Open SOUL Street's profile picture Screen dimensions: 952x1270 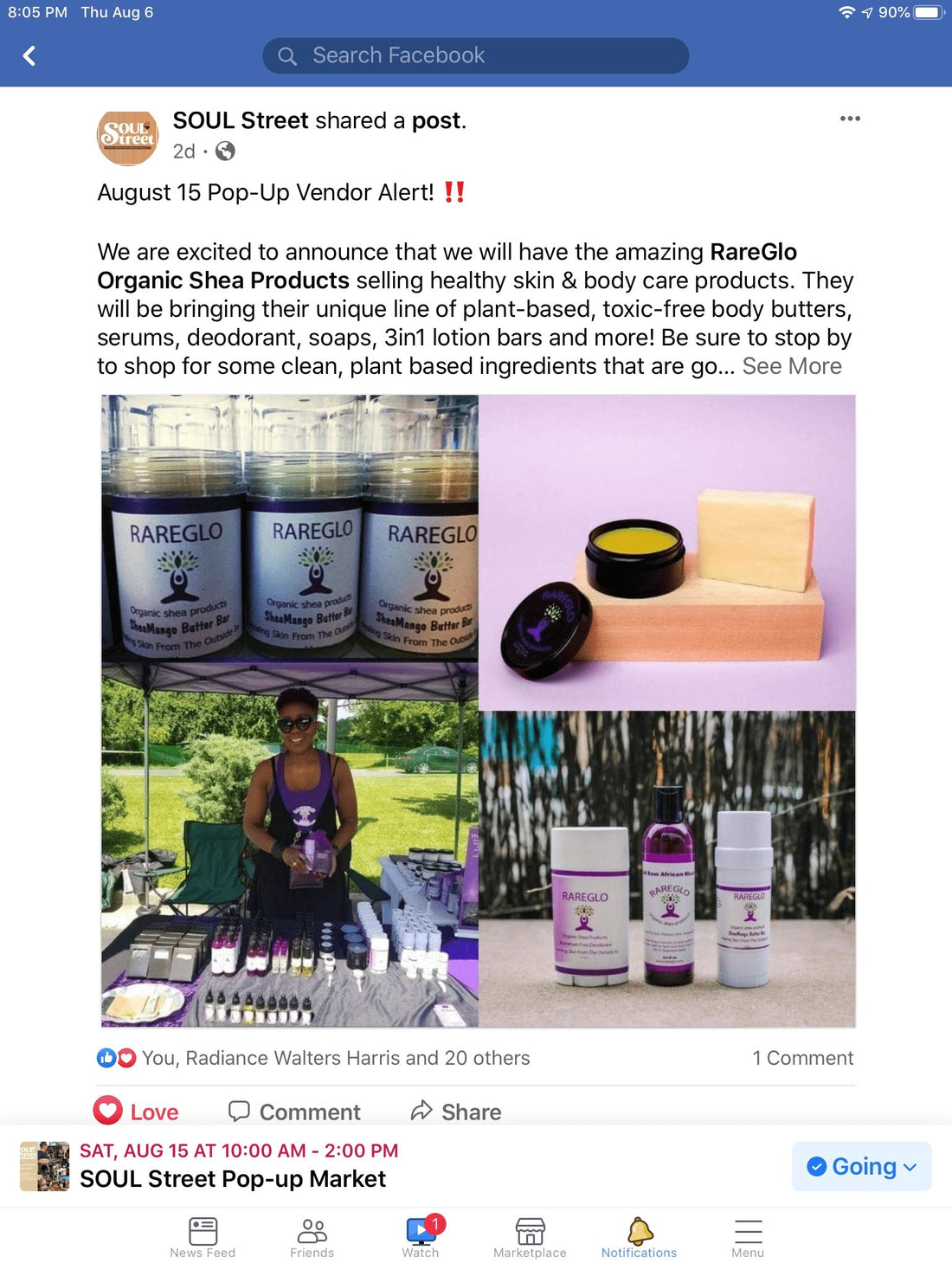point(127,137)
